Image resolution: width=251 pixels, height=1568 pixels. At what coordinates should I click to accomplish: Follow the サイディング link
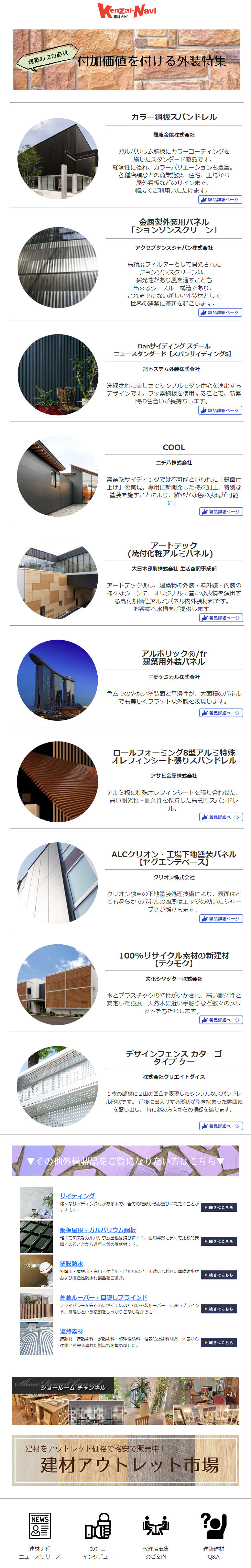[x=77, y=1195]
